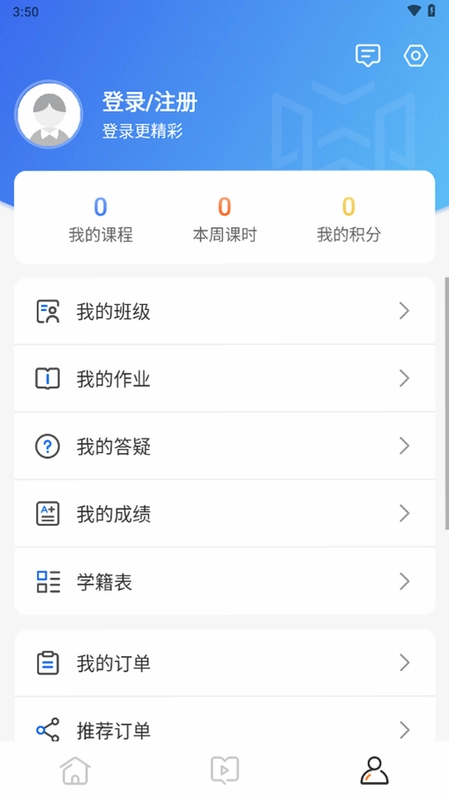Open 我的积分 points
The height and width of the screenshot is (800, 449).
[x=348, y=219]
